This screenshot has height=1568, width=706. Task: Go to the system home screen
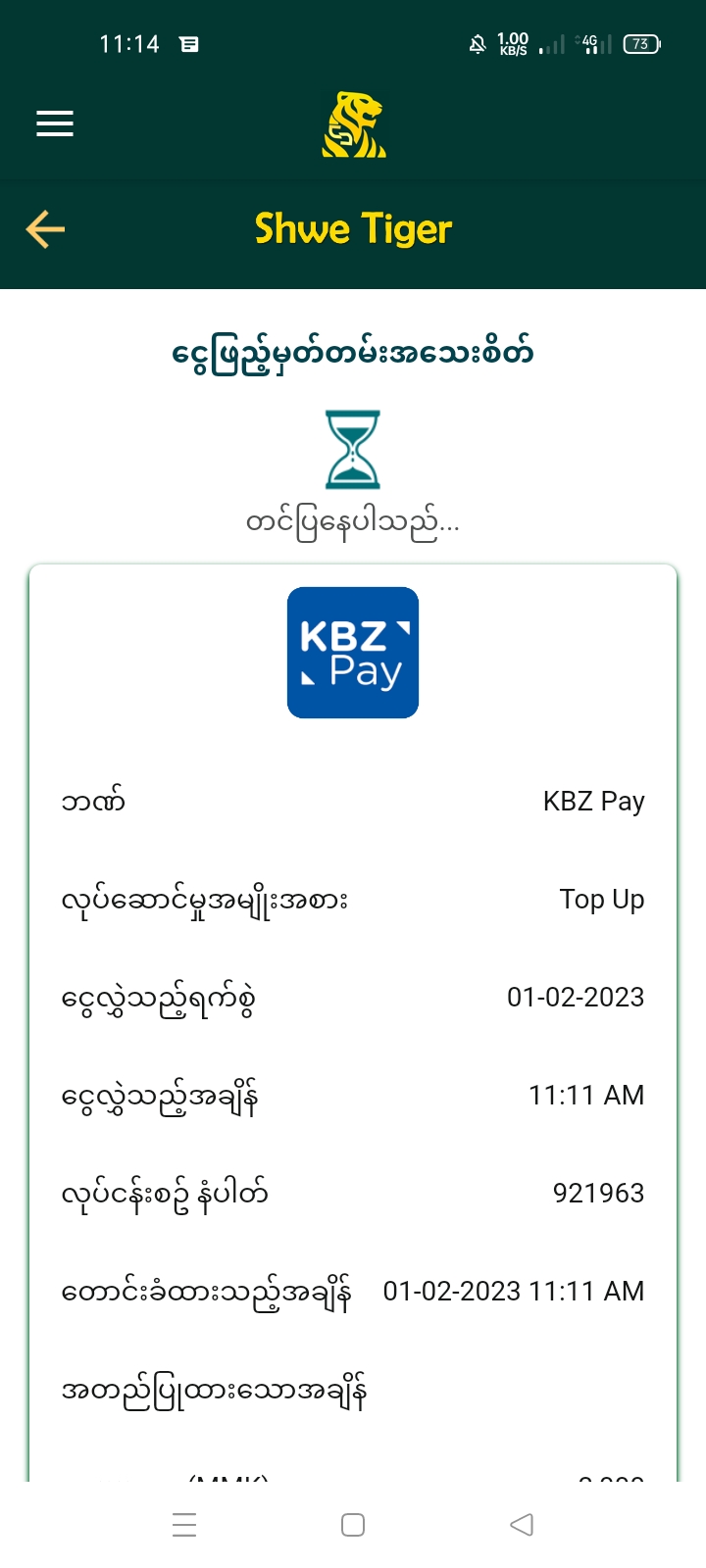(x=353, y=1525)
